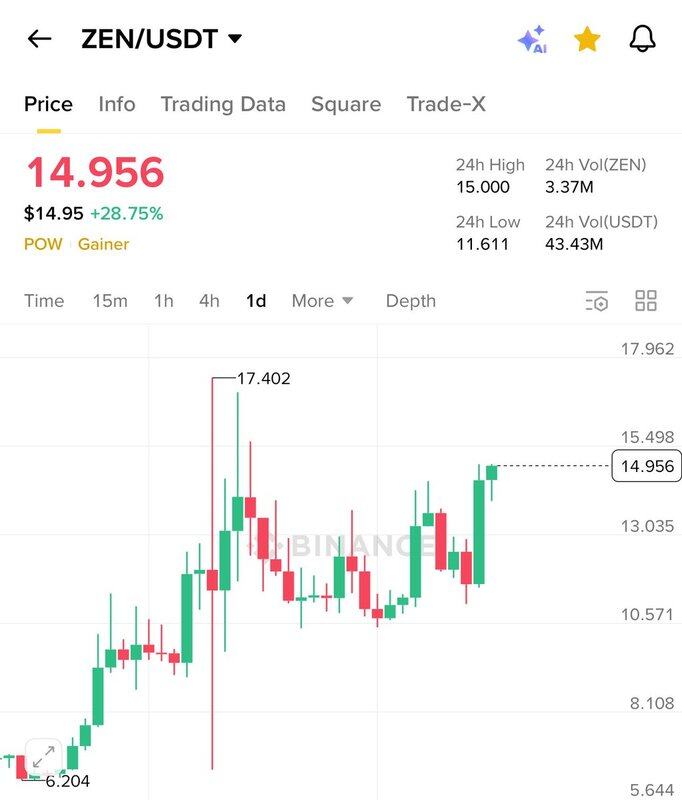The width and height of the screenshot is (682, 800).
Task: Select the 1h chart interval
Action: coord(163,301)
